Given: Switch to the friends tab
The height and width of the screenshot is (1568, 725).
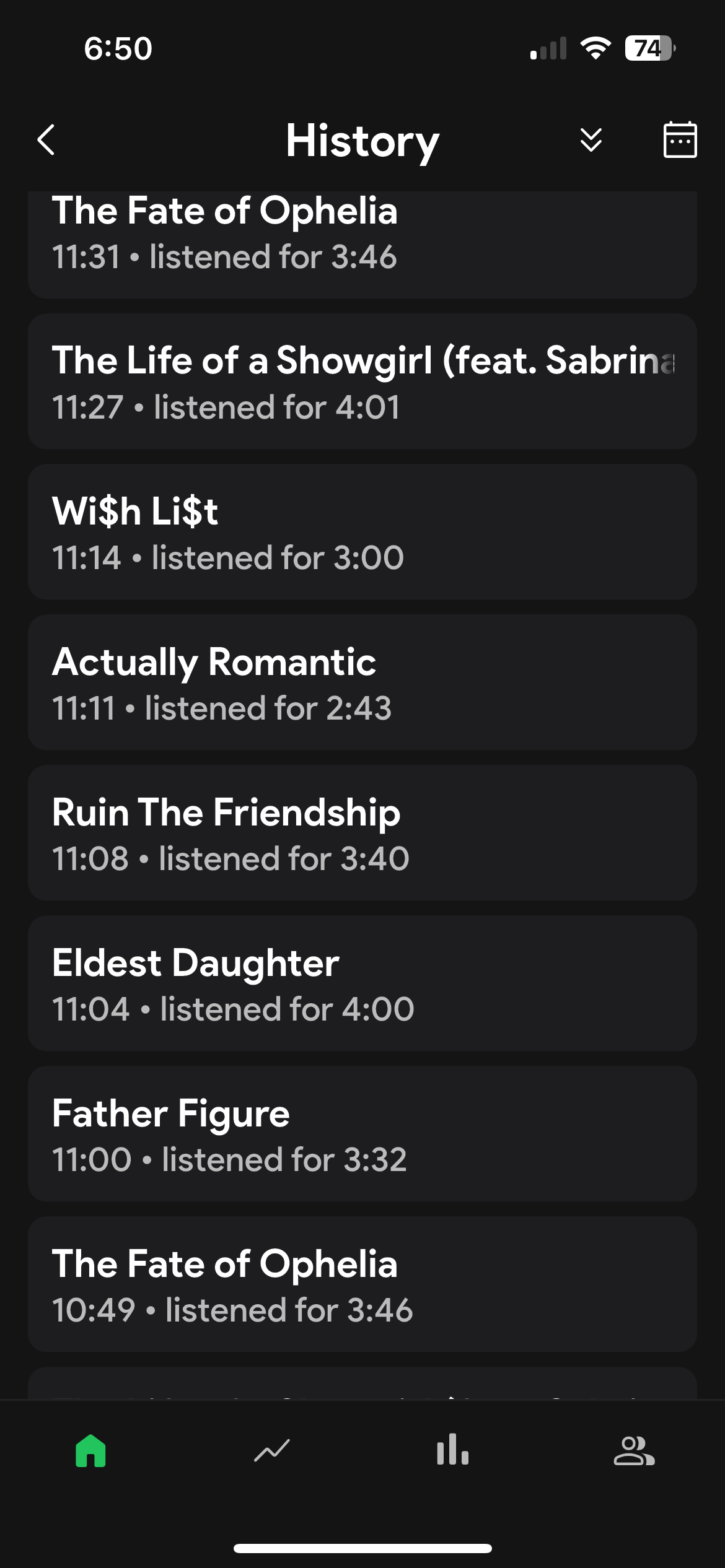Looking at the screenshot, I should pos(634,1451).
